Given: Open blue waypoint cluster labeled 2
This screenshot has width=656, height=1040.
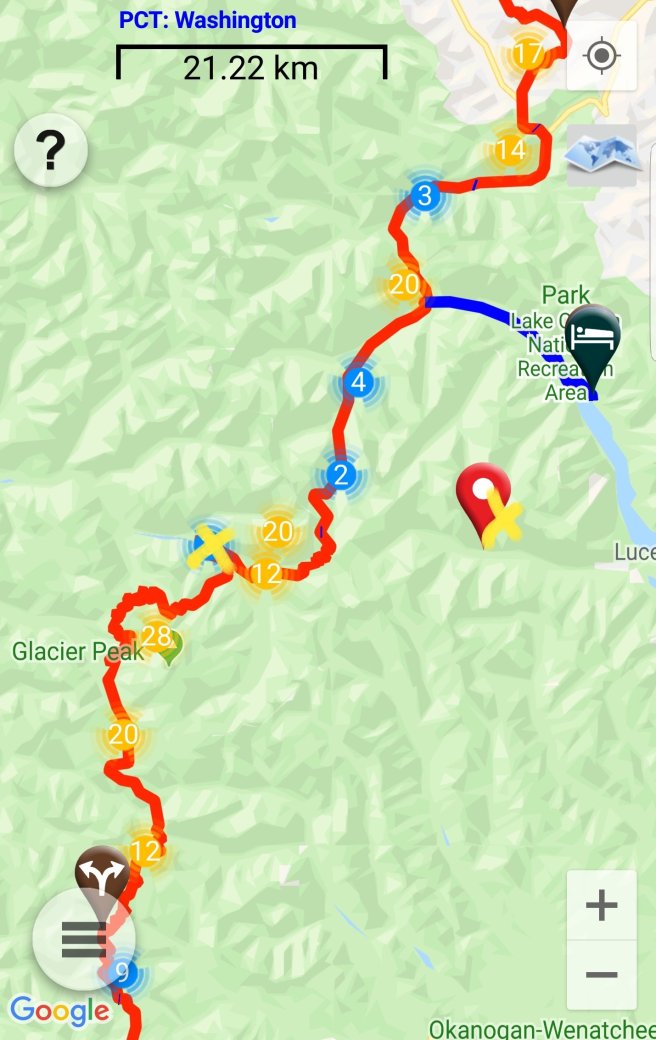Looking at the screenshot, I should click(x=340, y=475).
